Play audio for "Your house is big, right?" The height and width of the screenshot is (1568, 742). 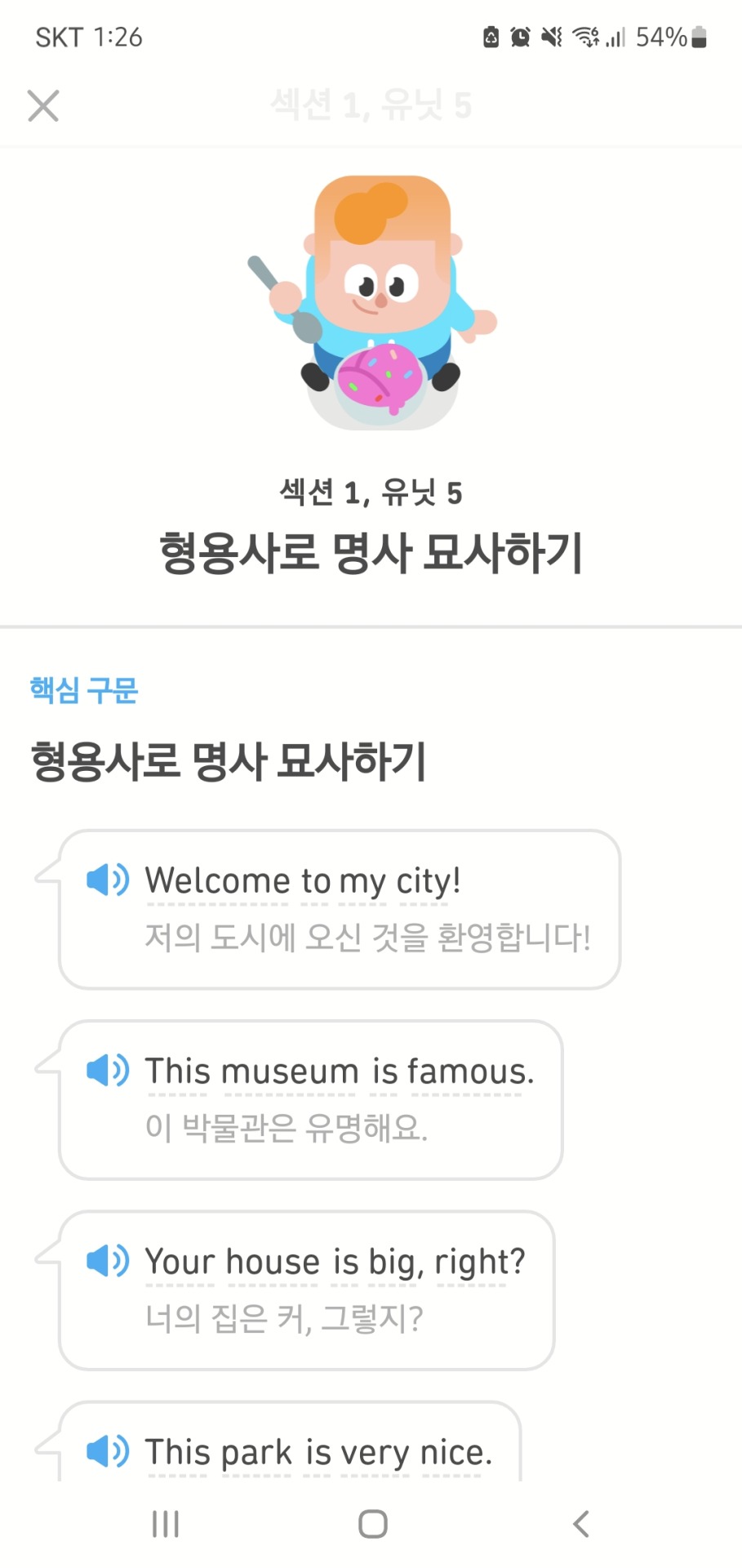click(108, 1260)
